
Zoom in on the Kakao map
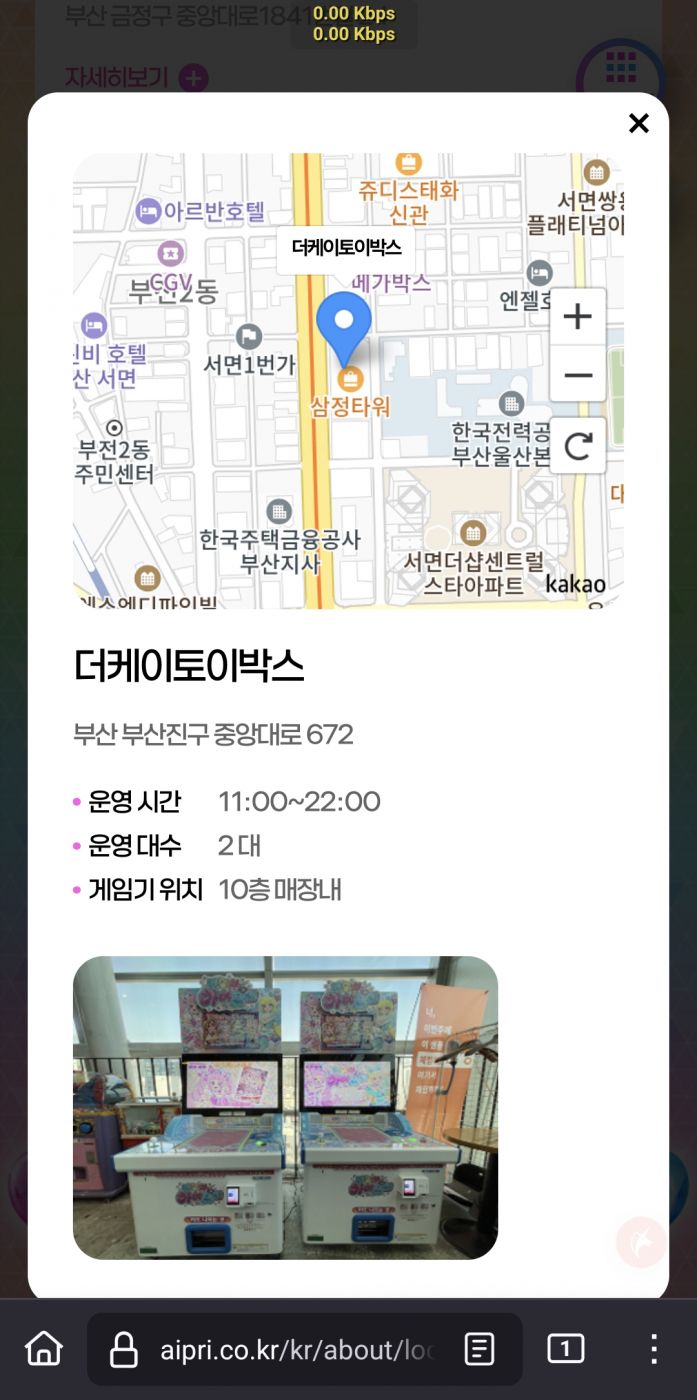[x=577, y=317]
